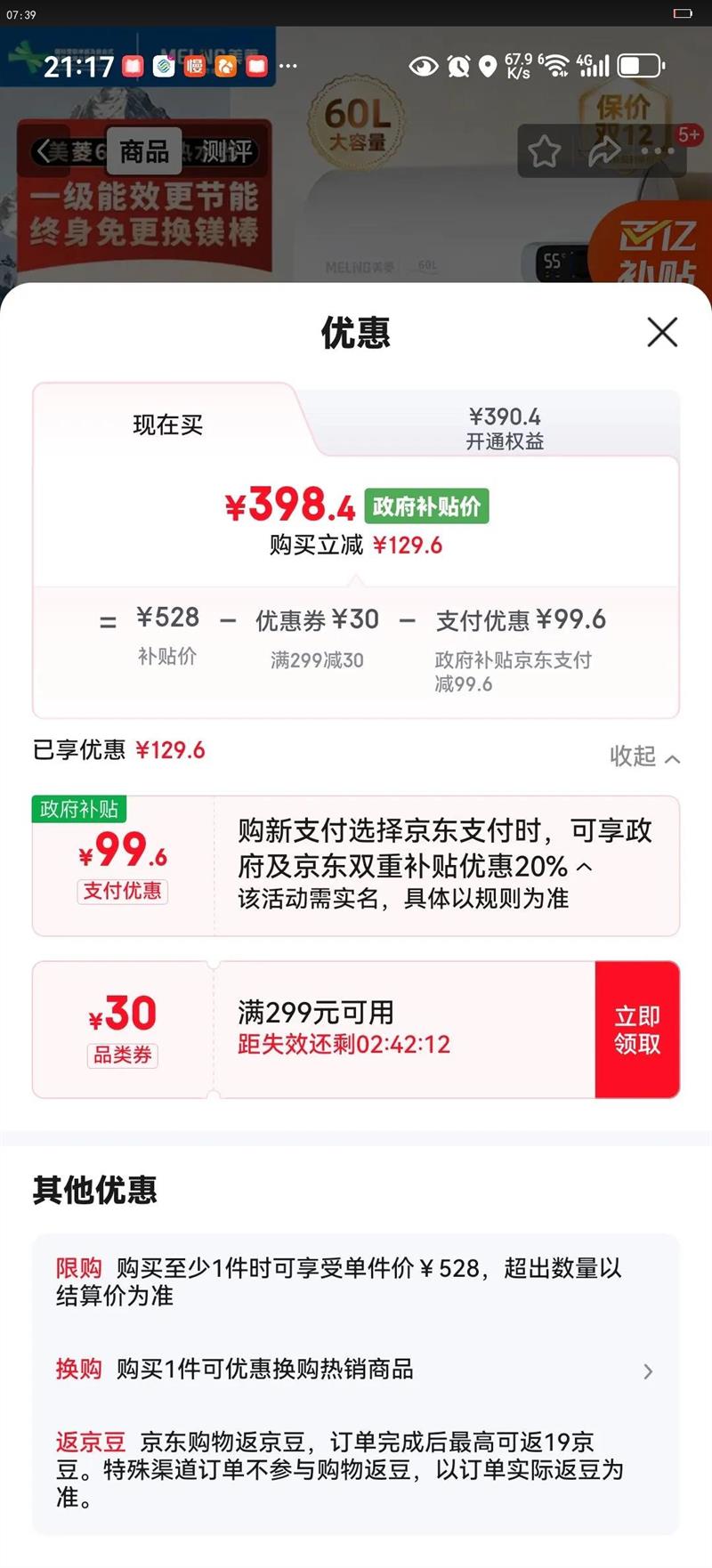Open the 换购 hot-selling products offer

(356, 1369)
